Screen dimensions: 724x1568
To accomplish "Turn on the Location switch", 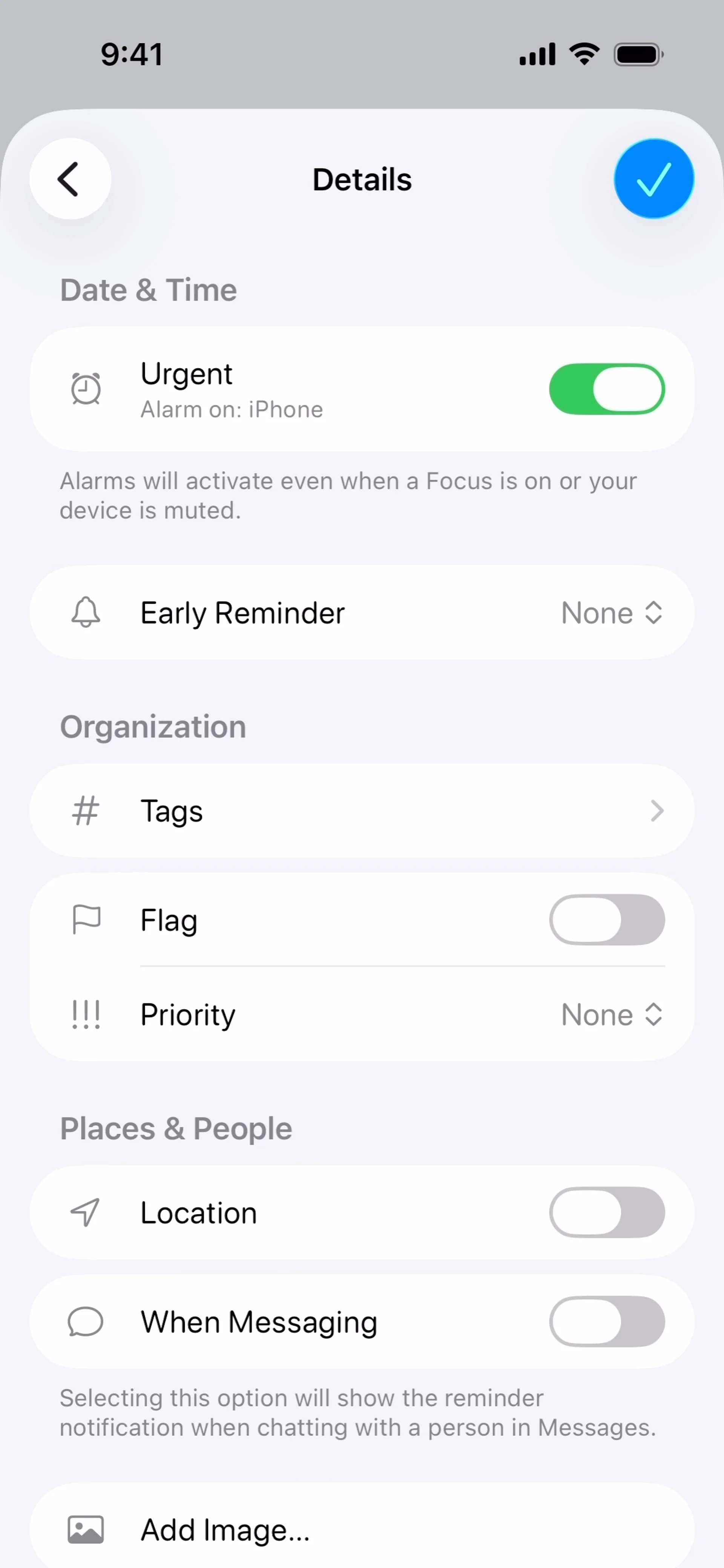I will point(606,1212).
